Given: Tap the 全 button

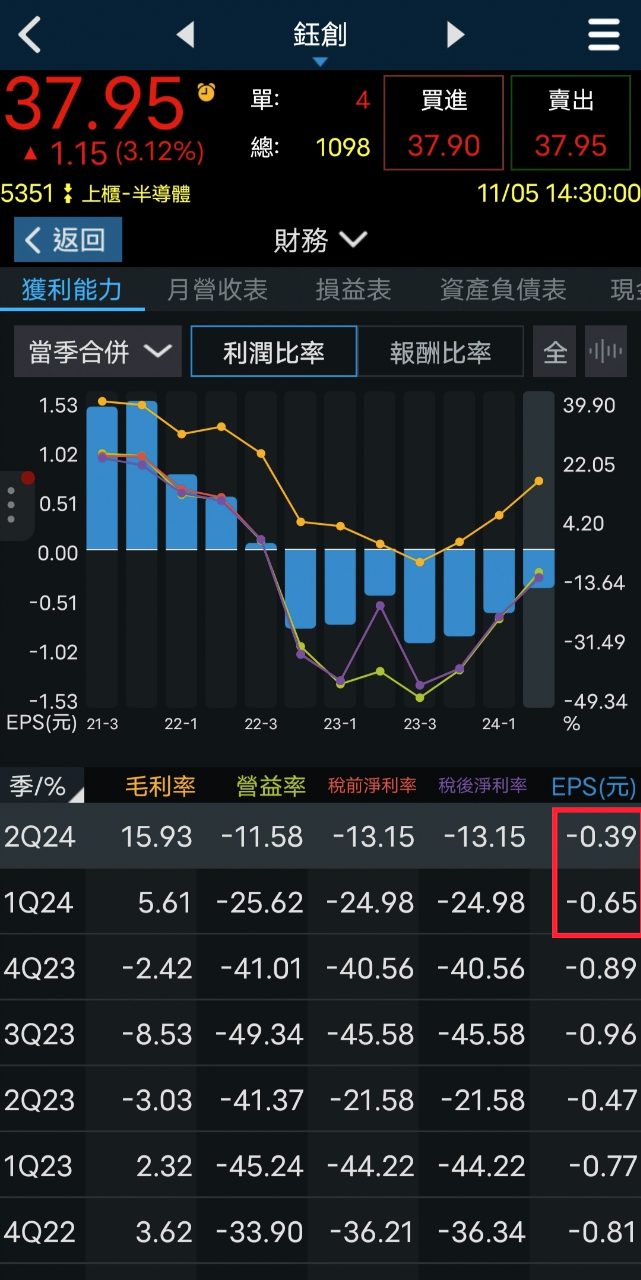Looking at the screenshot, I should [555, 351].
